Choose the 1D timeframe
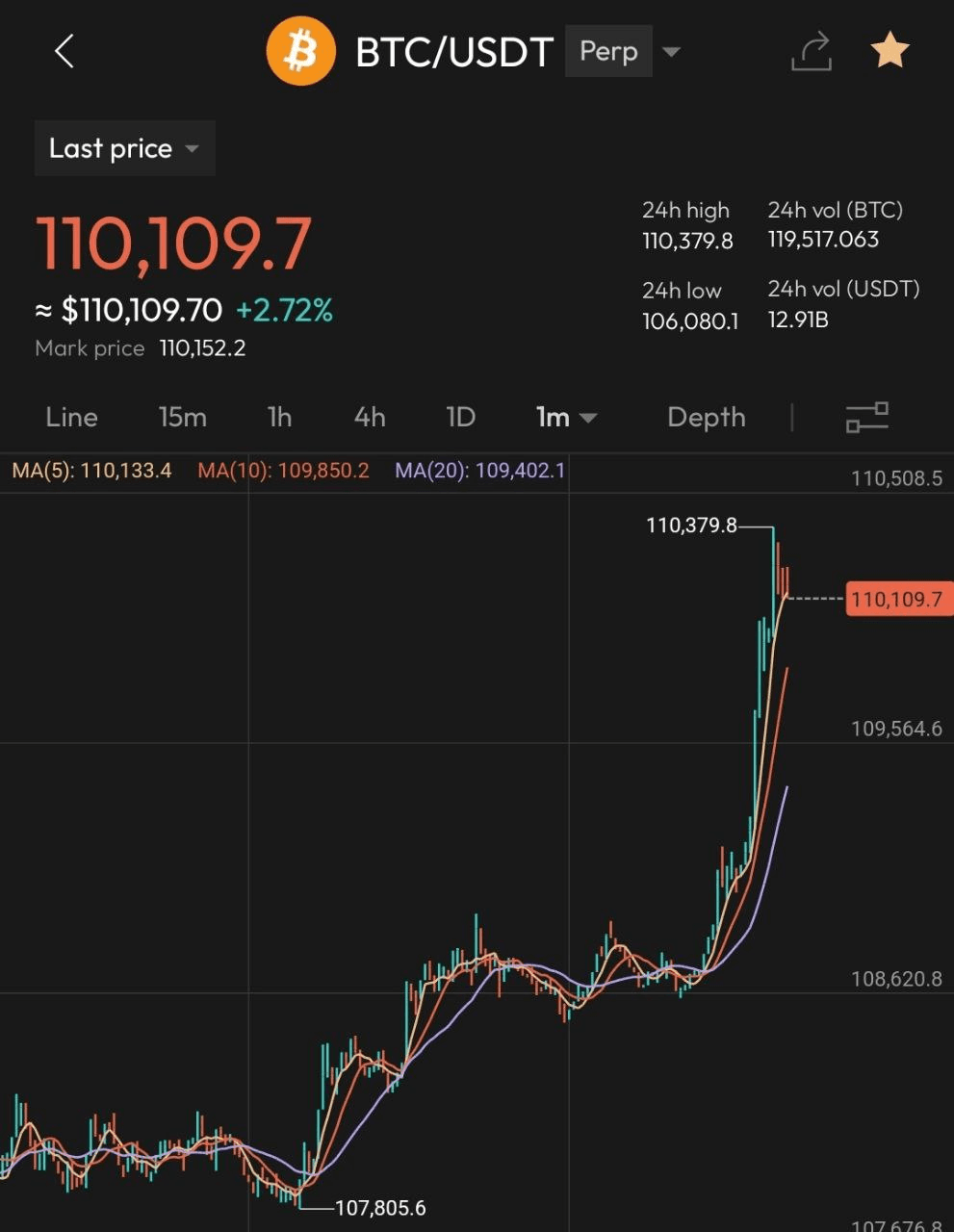The height and width of the screenshot is (1232, 954). [460, 417]
